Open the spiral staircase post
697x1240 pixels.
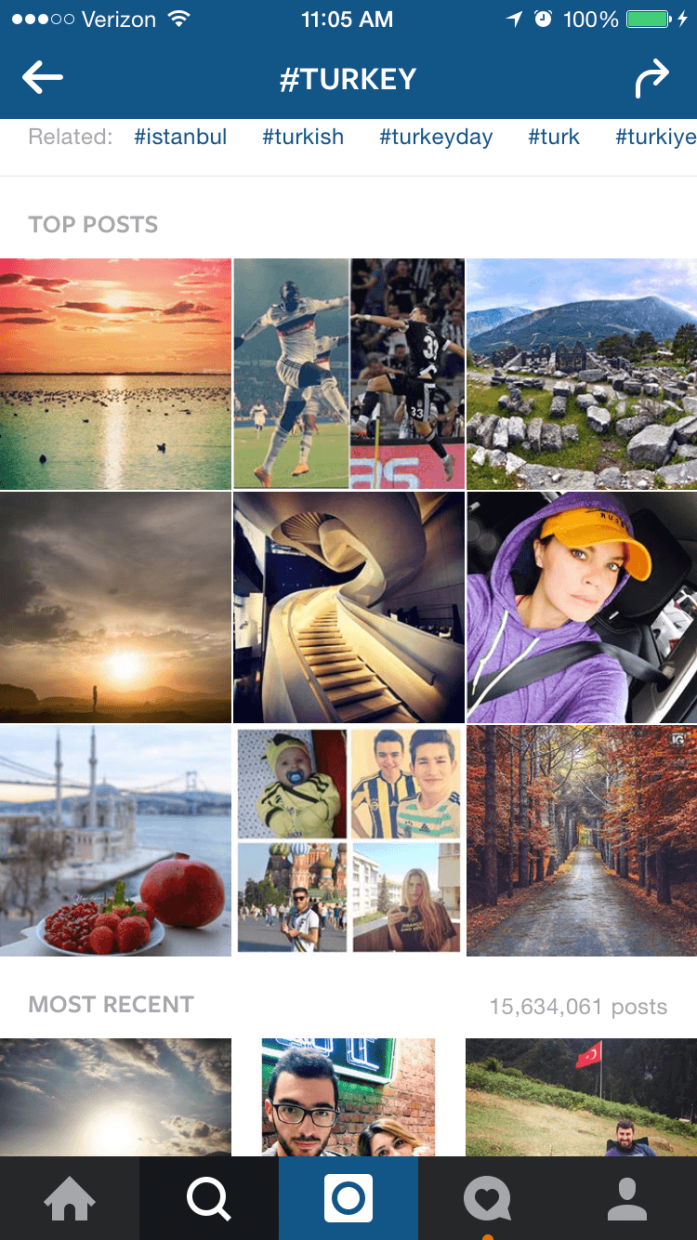[349, 607]
